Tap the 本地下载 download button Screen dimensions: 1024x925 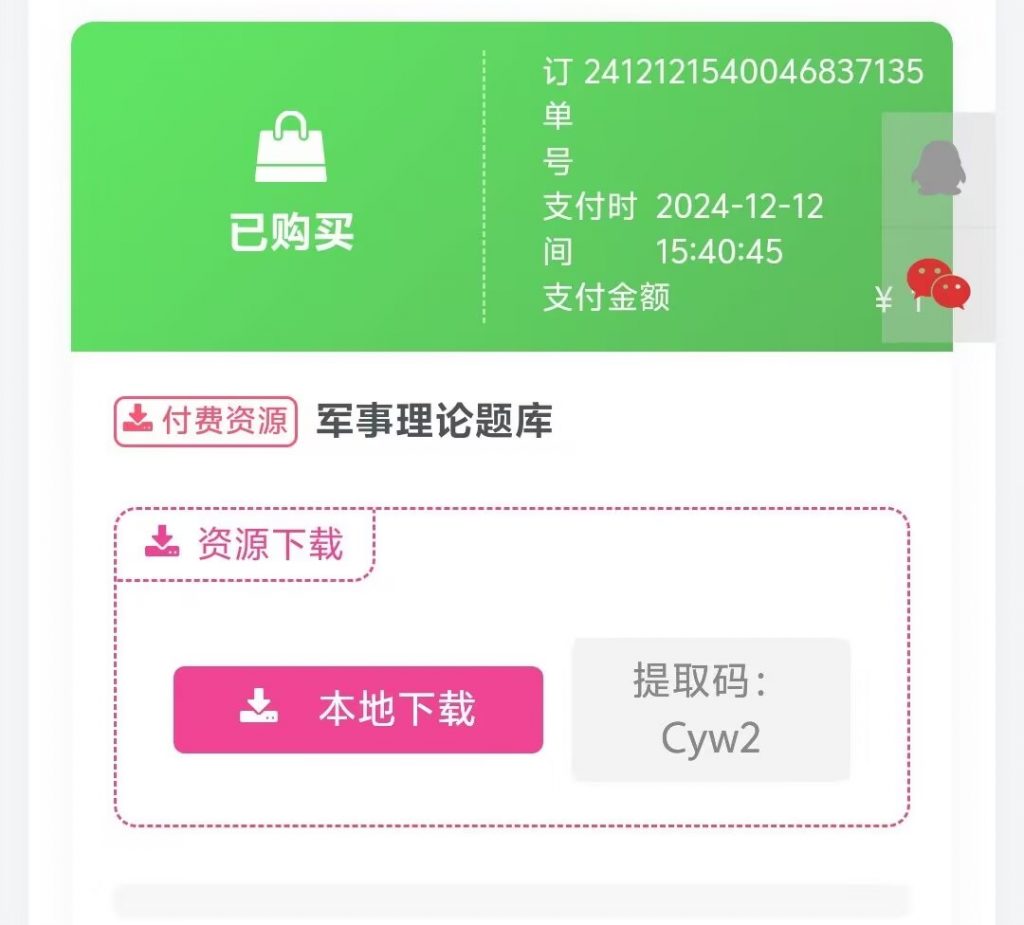point(358,709)
